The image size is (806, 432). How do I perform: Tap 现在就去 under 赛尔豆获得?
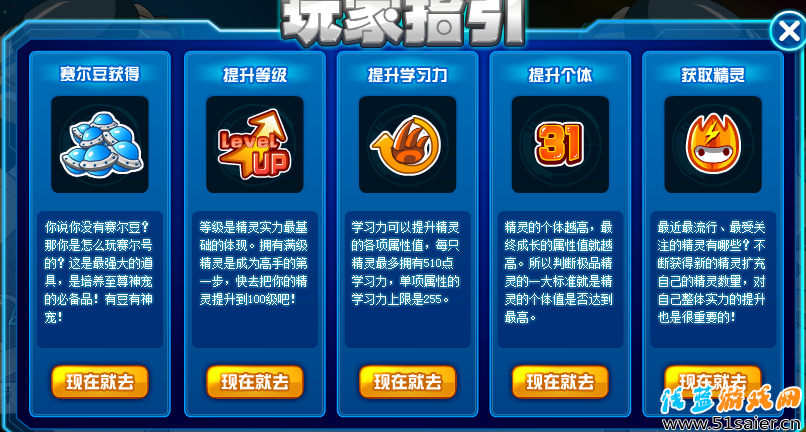pos(100,382)
